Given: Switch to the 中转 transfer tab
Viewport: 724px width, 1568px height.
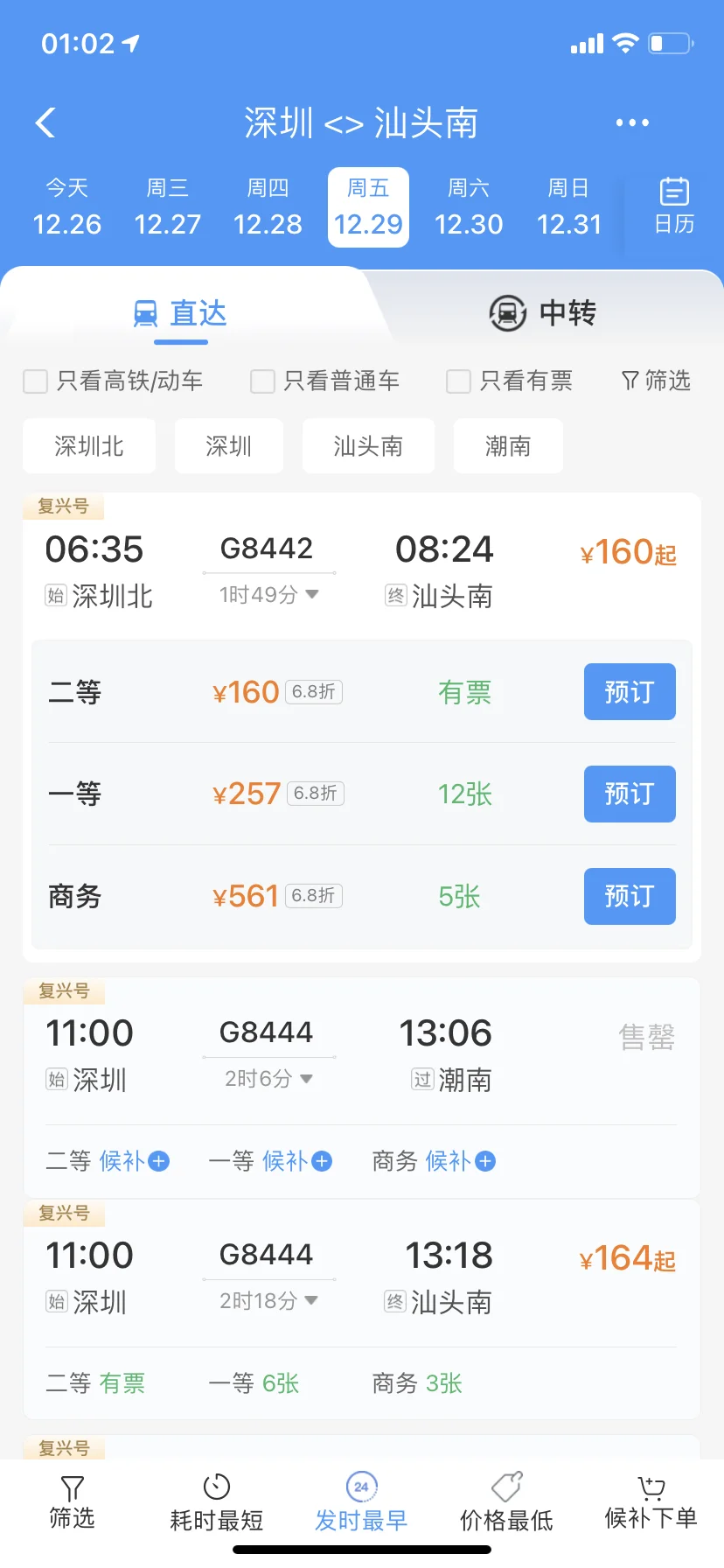Looking at the screenshot, I should tap(543, 312).
